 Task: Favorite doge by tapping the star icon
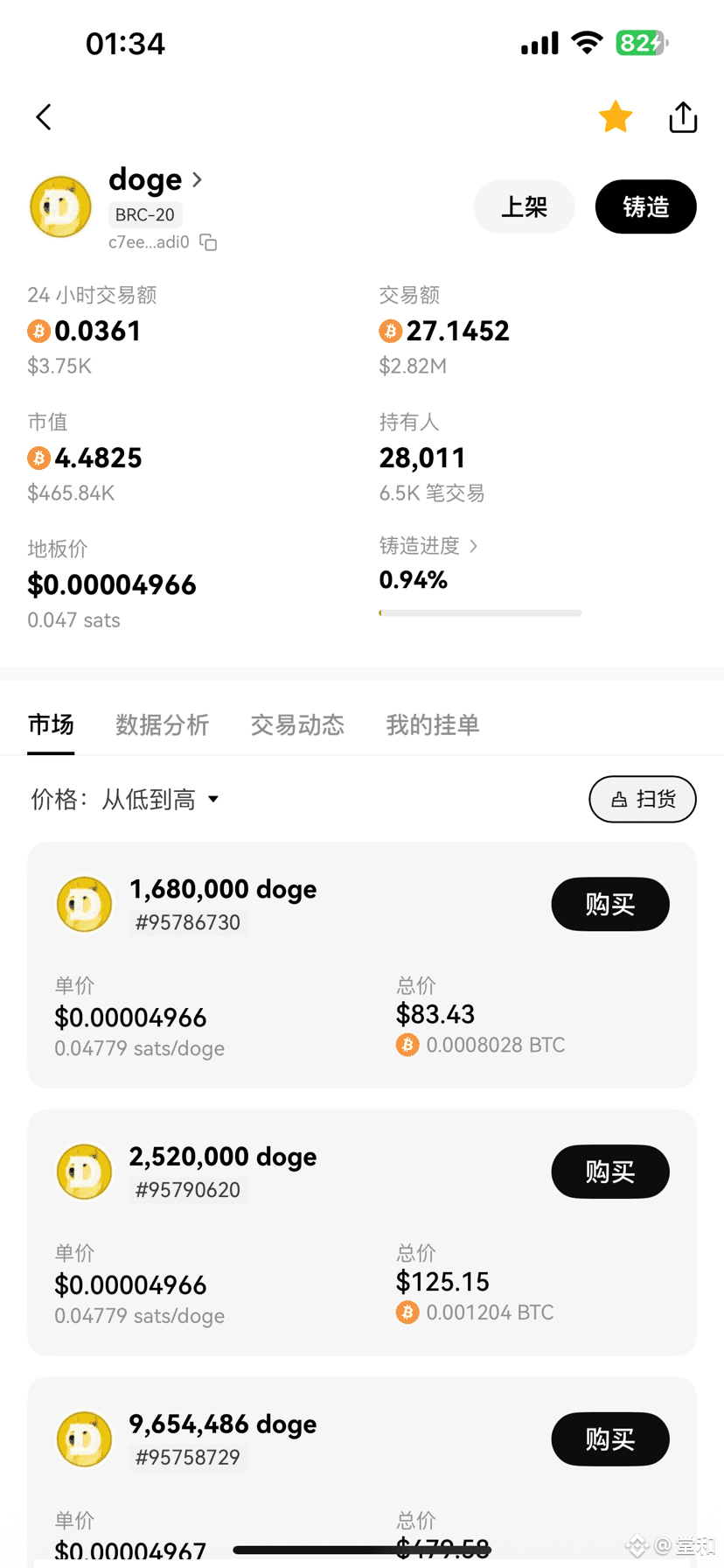[616, 116]
